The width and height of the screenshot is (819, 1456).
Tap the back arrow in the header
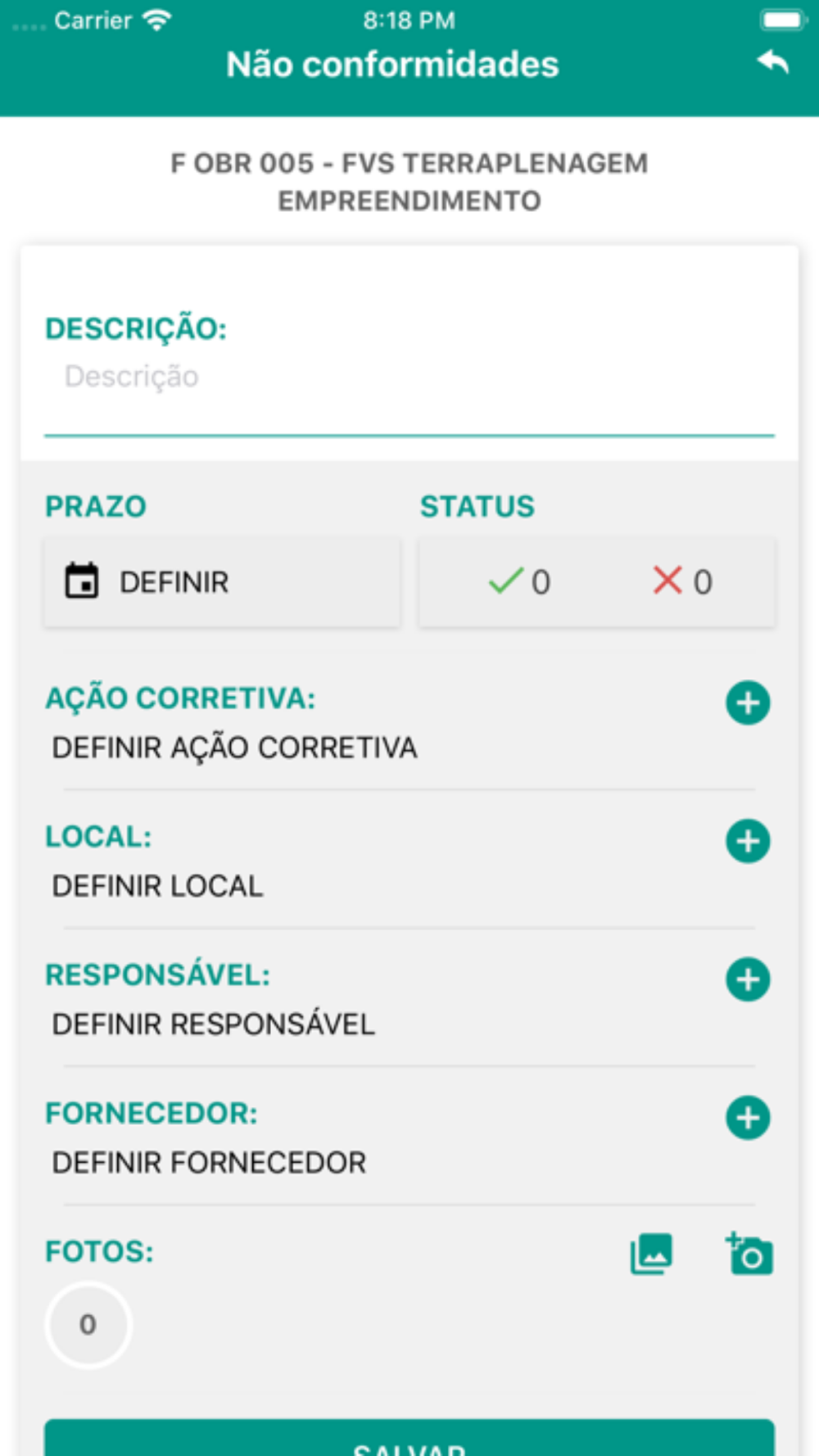pyautogui.click(x=772, y=62)
